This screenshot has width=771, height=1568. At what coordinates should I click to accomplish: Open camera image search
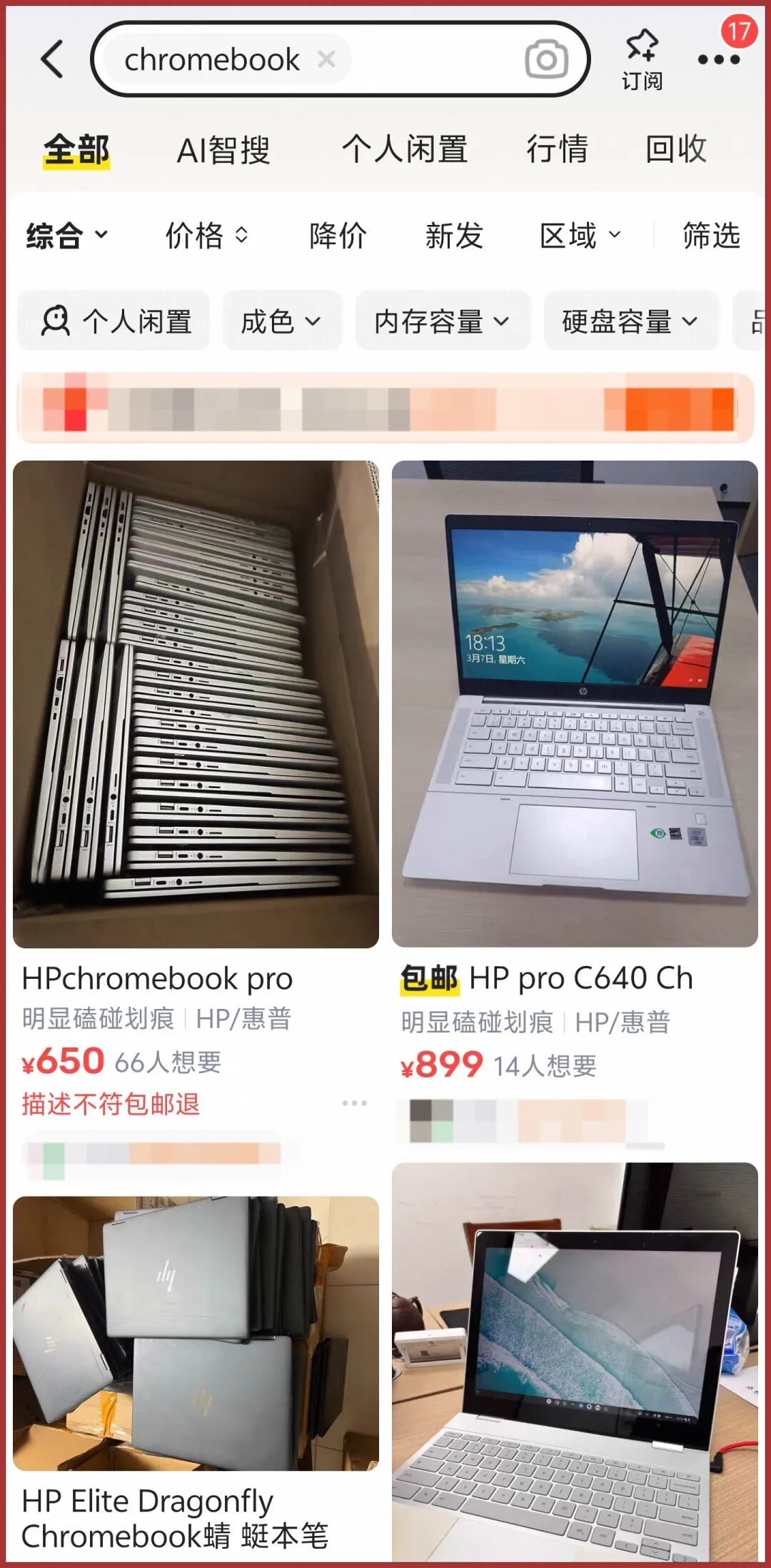pyautogui.click(x=546, y=59)
